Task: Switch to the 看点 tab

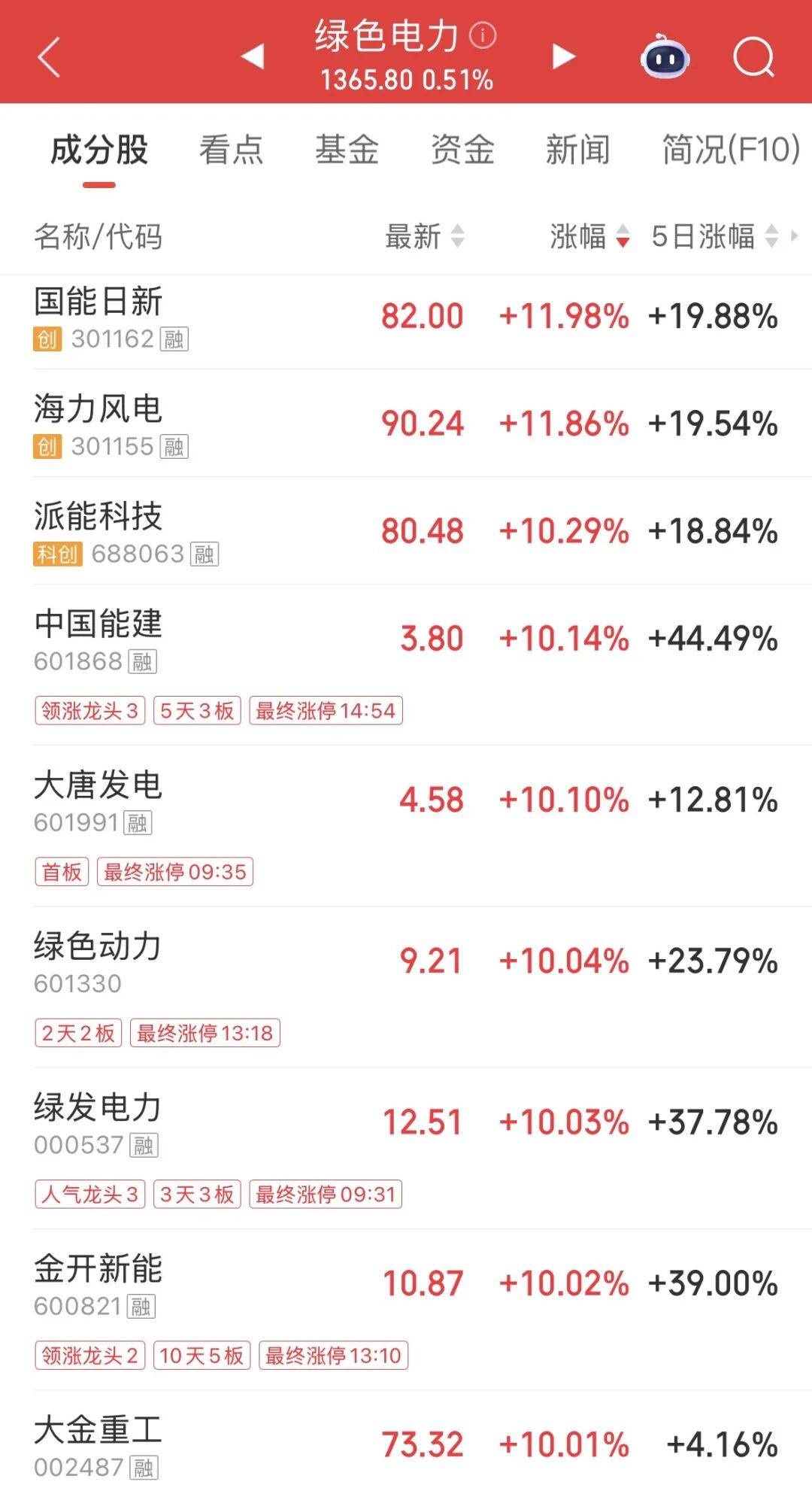Action: 231,150
